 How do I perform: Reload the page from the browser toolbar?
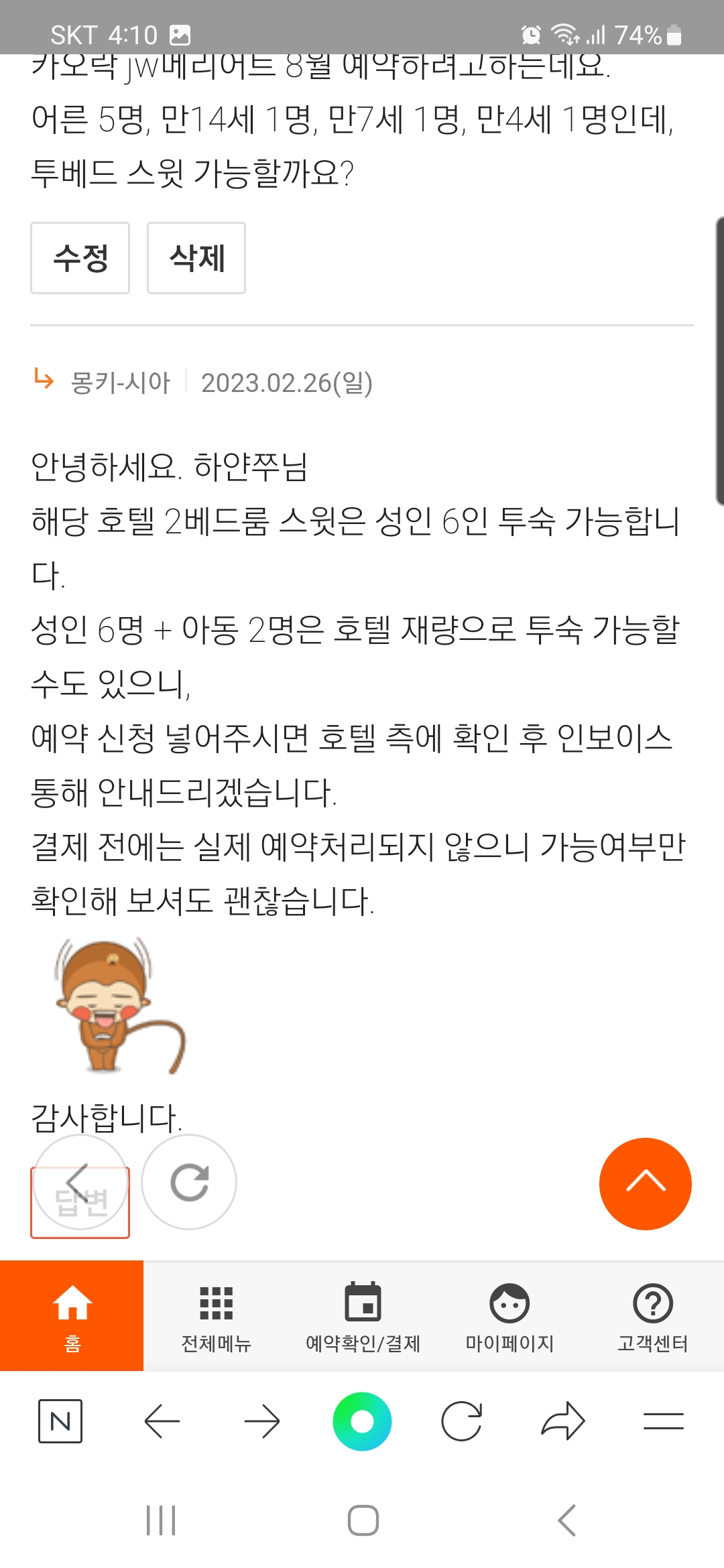462,1421
